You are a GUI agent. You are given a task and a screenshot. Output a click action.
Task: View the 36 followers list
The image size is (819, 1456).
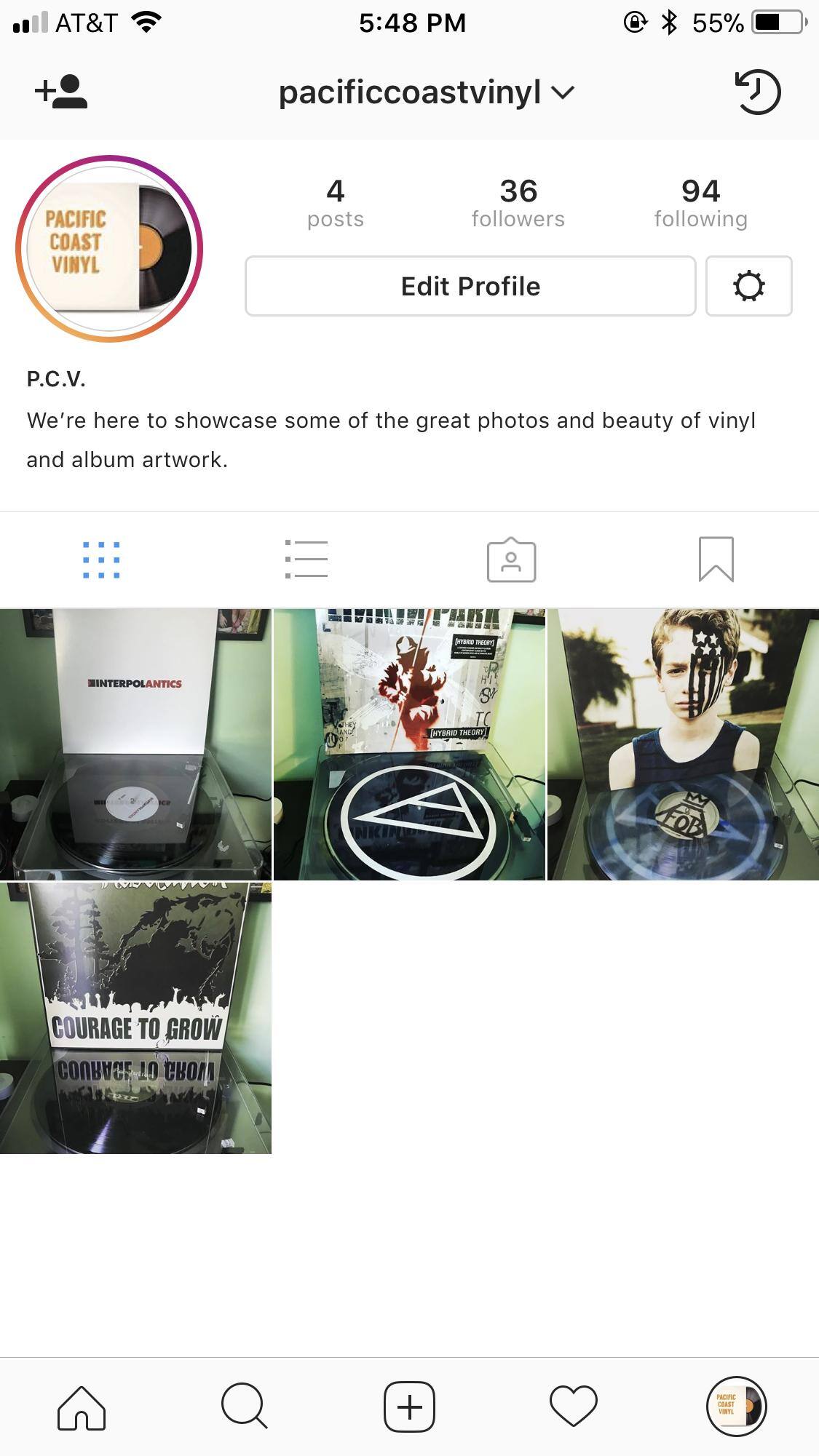click(x=518, y=203)
